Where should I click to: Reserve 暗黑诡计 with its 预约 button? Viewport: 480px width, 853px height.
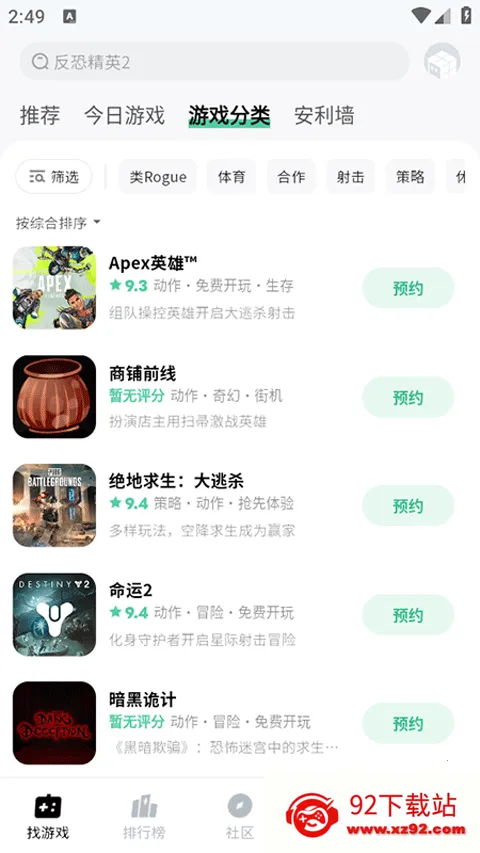(x=408, y=723)
